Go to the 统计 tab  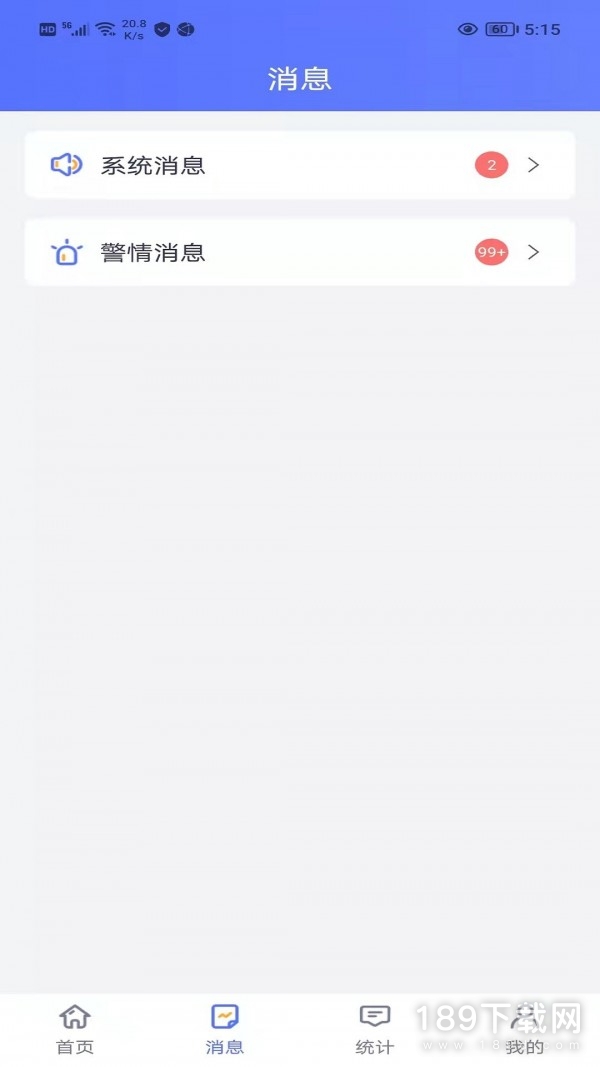375,1030
